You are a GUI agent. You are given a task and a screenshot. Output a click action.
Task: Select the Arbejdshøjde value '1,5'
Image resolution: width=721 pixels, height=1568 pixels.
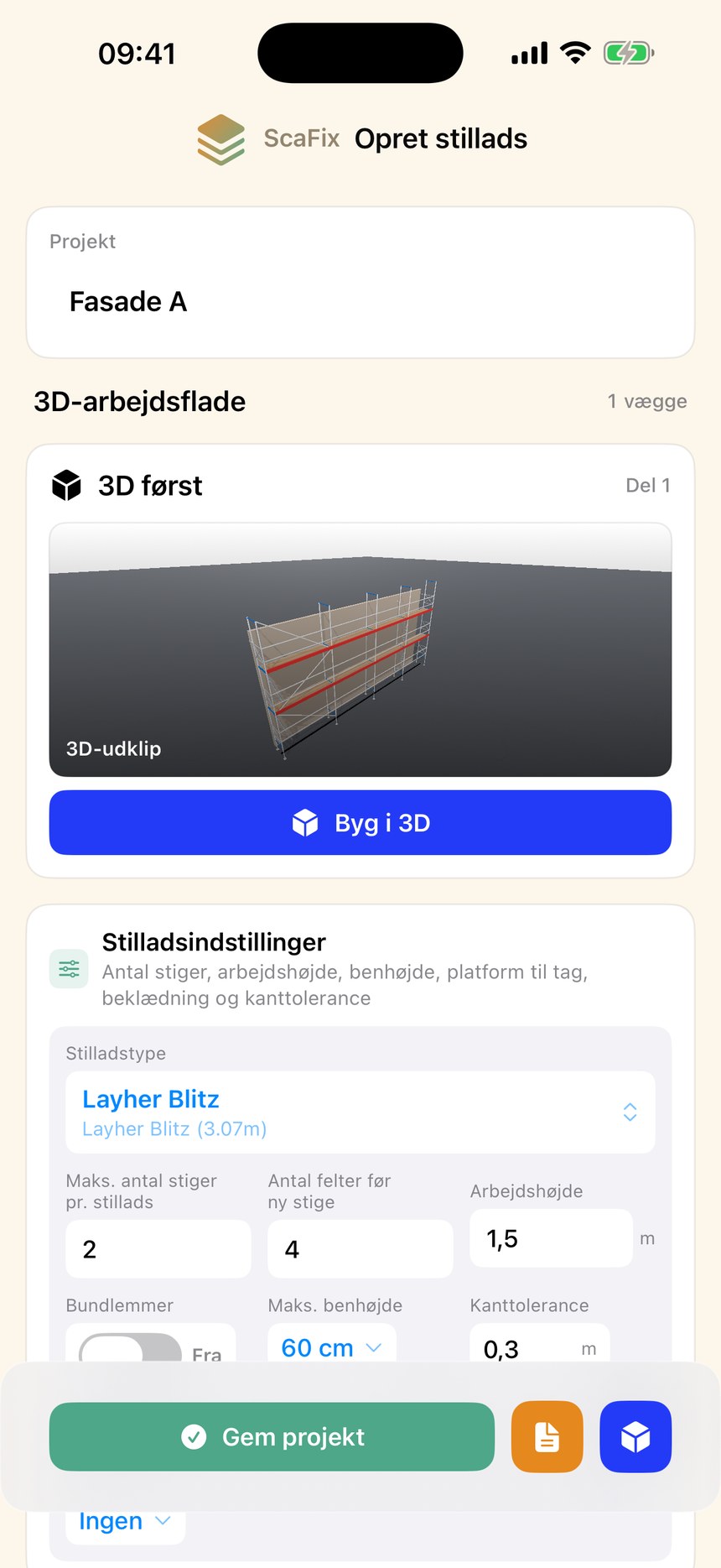(x=550, y=1237)
